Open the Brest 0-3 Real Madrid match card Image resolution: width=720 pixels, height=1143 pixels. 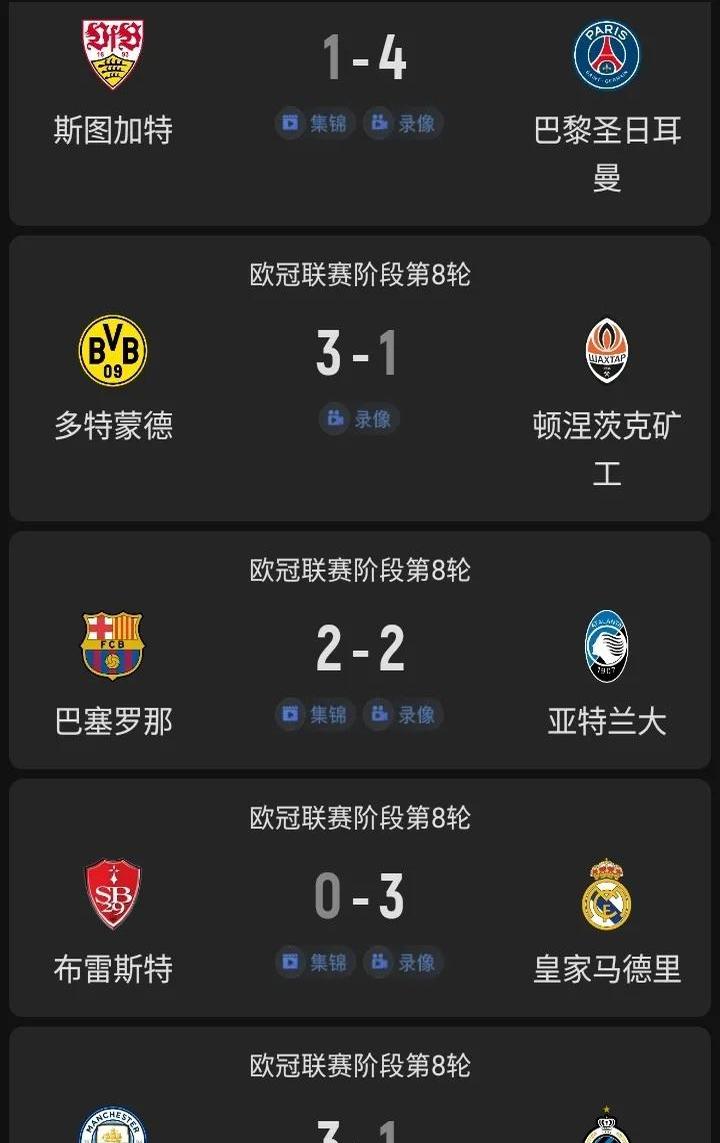point(360,896)
